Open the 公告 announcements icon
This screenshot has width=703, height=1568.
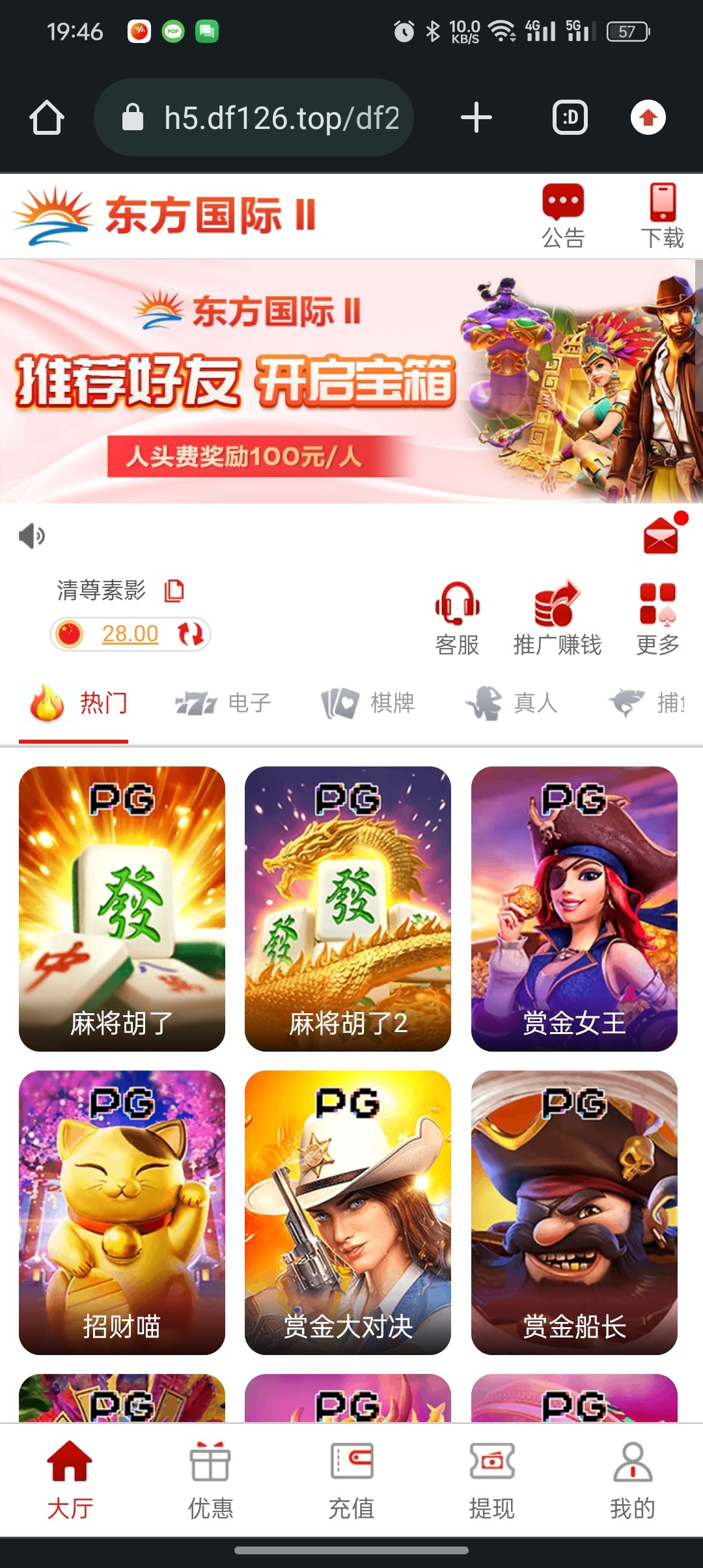coord(563,216)
